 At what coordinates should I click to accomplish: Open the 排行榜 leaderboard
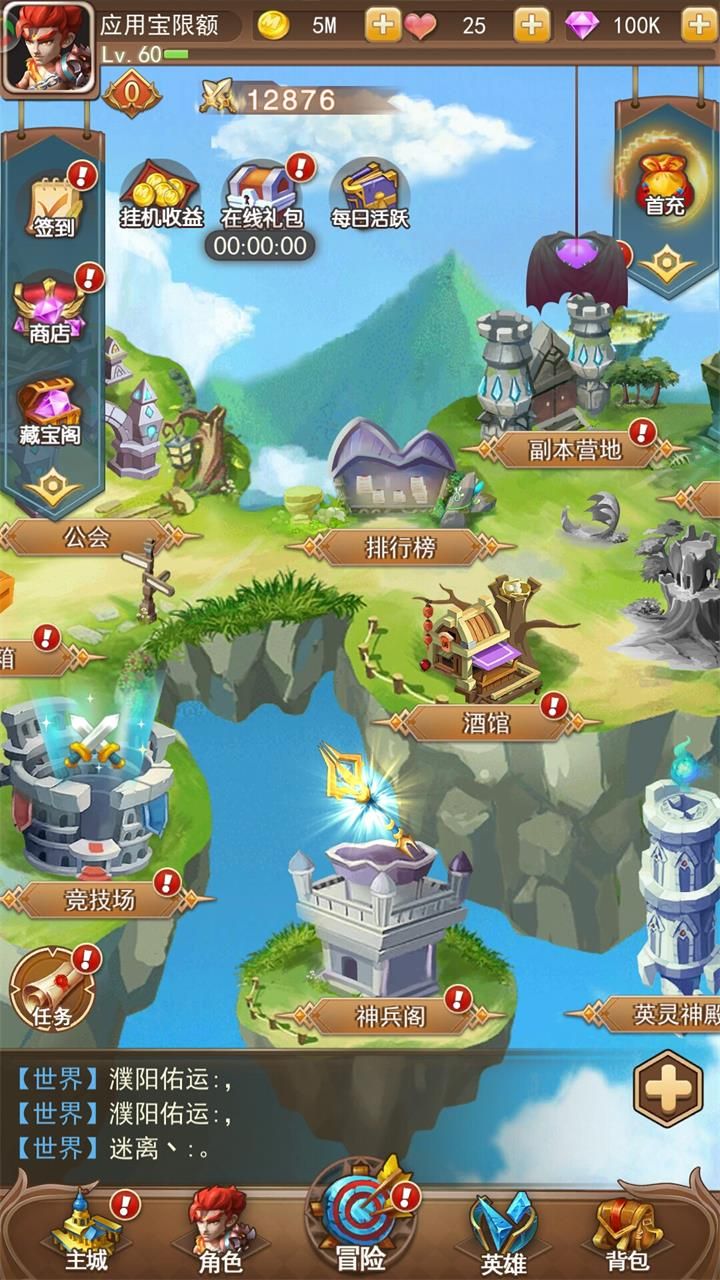click(400, 547)
